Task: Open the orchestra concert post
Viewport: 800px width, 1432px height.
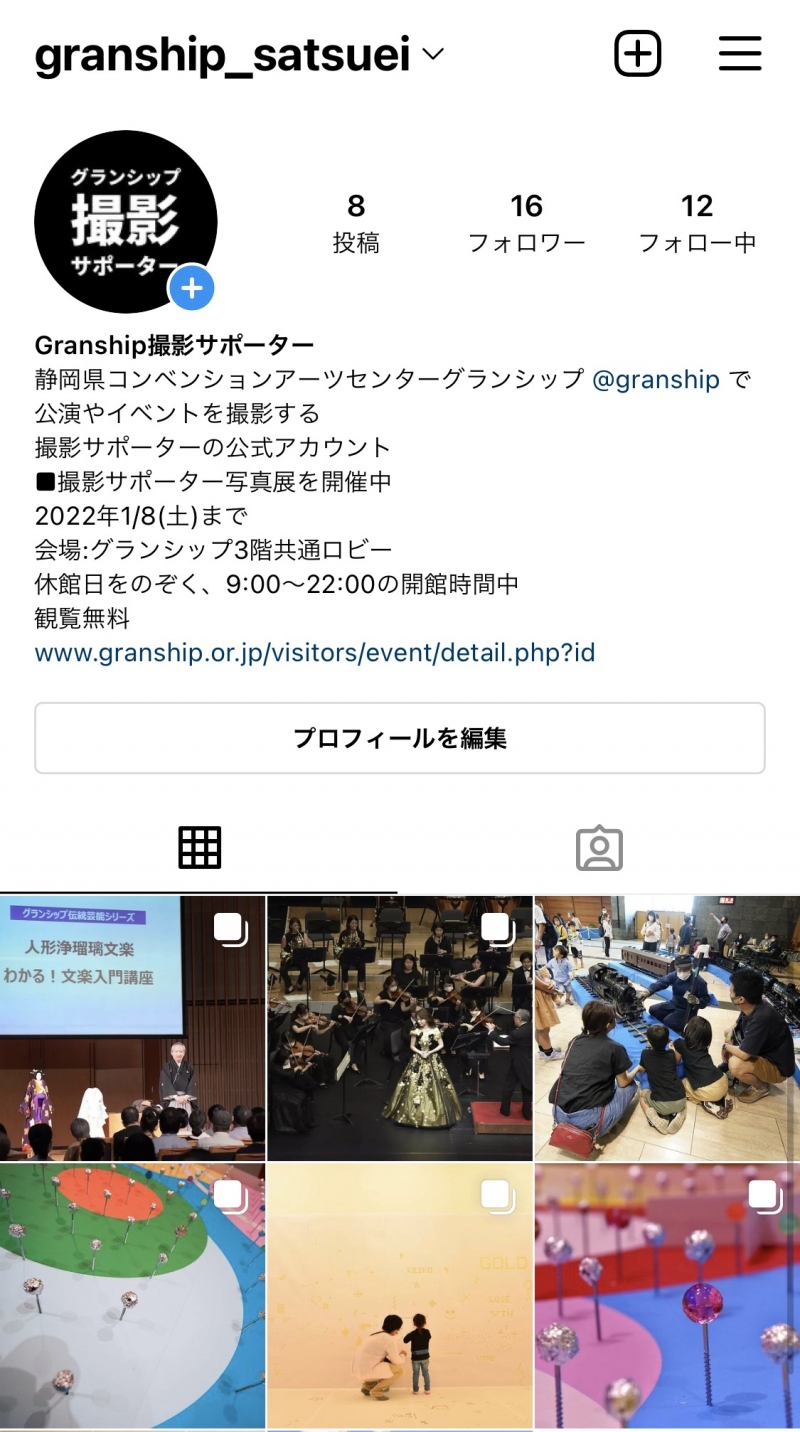Action: click(x=399, y=1028)
